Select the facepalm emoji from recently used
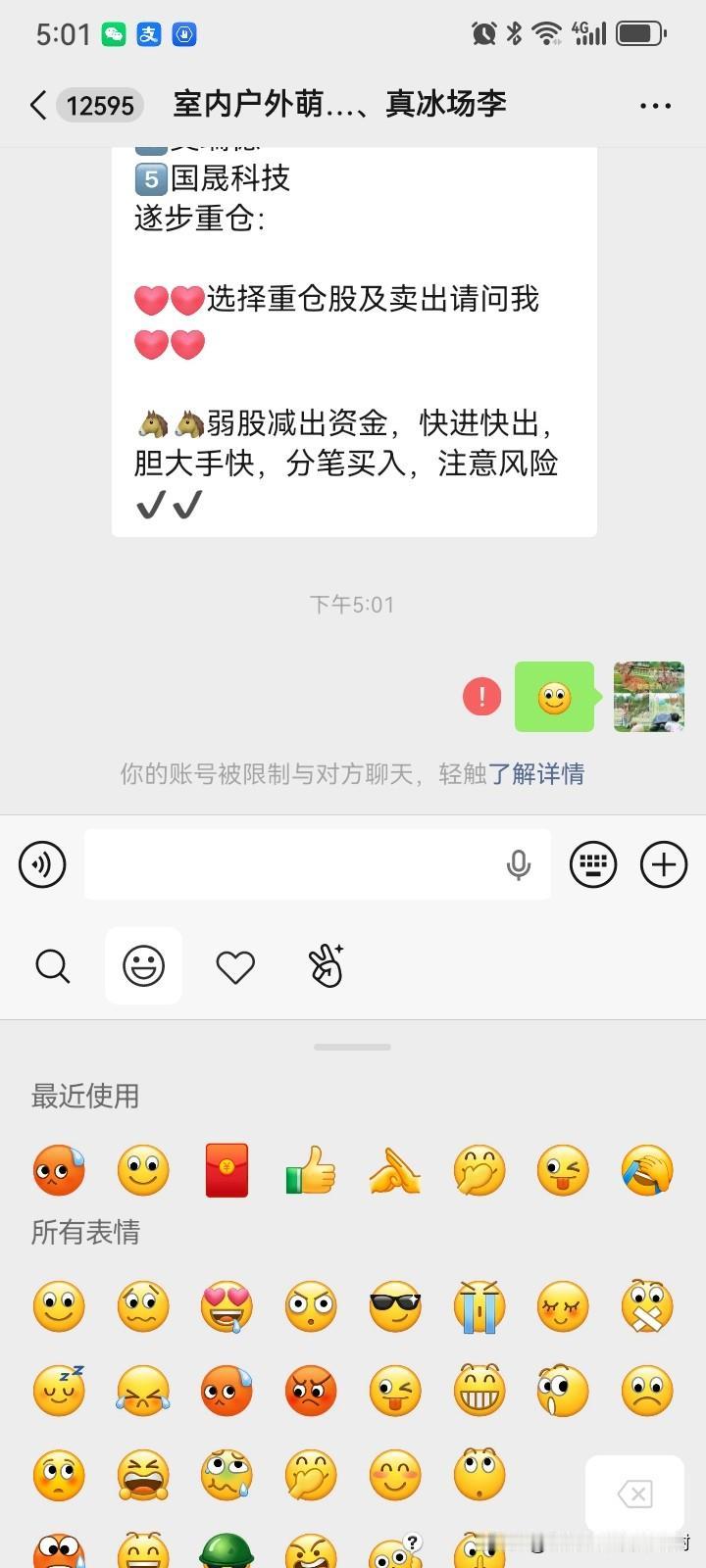Image resolution: width=706 pixels, height=1568 pixels. tap(647, 1169)
